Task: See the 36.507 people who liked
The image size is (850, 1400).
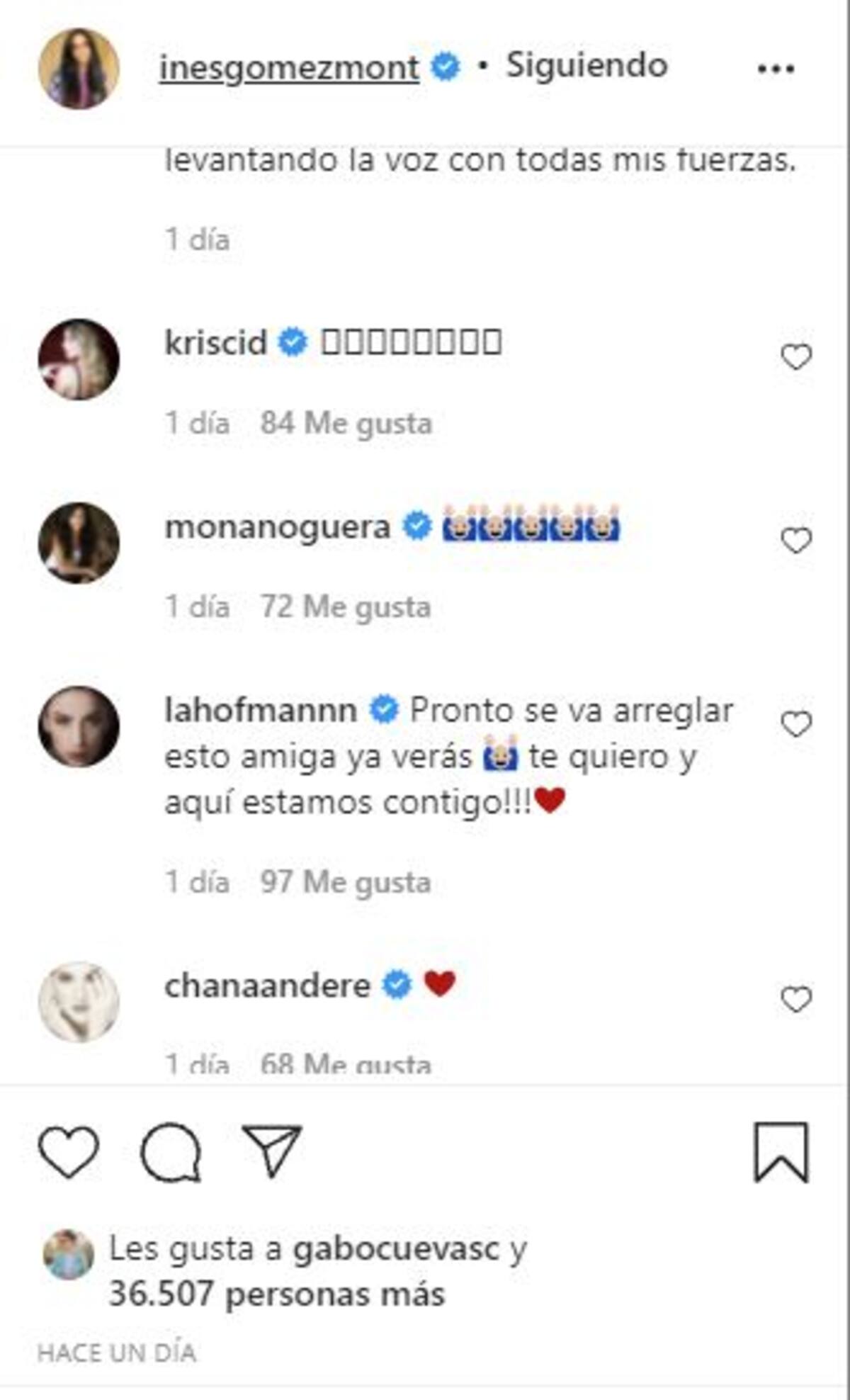Action: (x=276, y=1295)
